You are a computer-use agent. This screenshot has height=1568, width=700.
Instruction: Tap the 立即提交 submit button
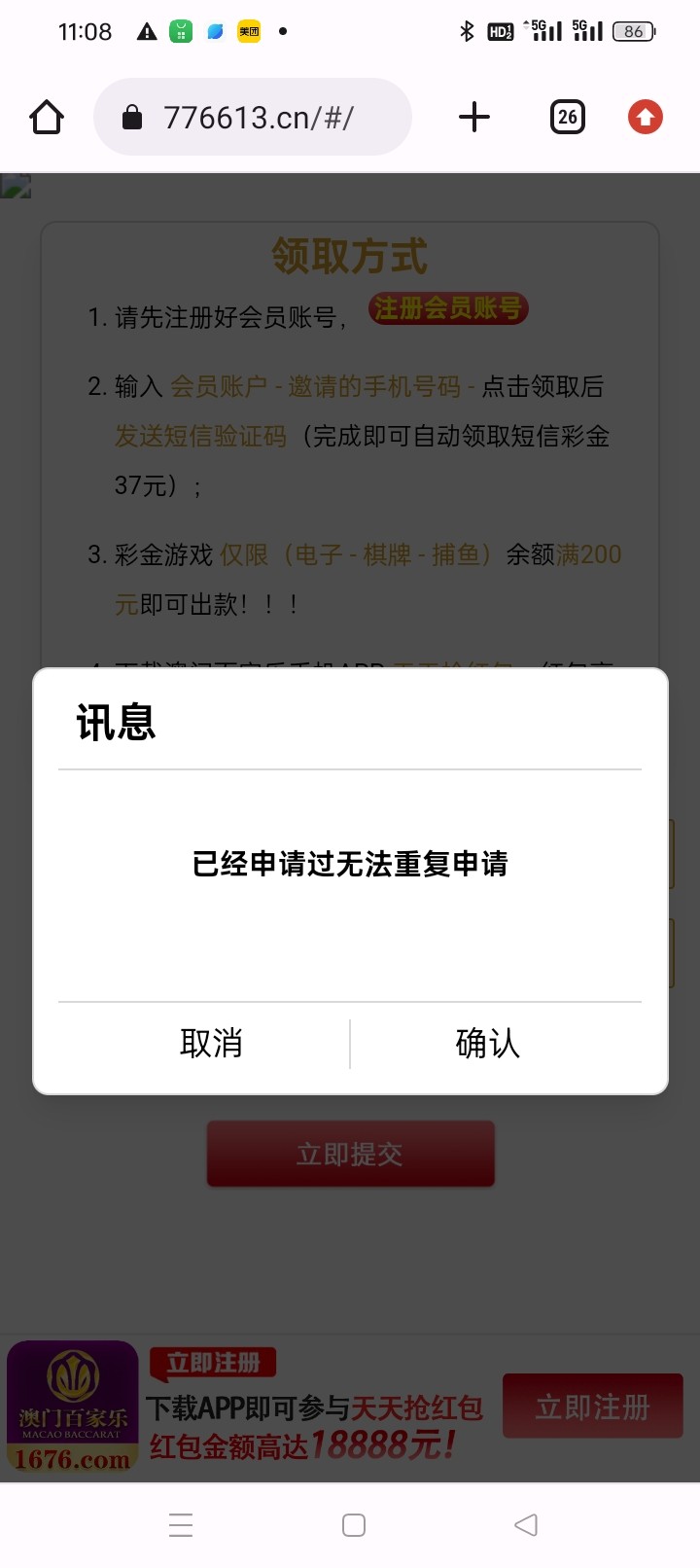pyautogui.click(x=350, y=1155)
